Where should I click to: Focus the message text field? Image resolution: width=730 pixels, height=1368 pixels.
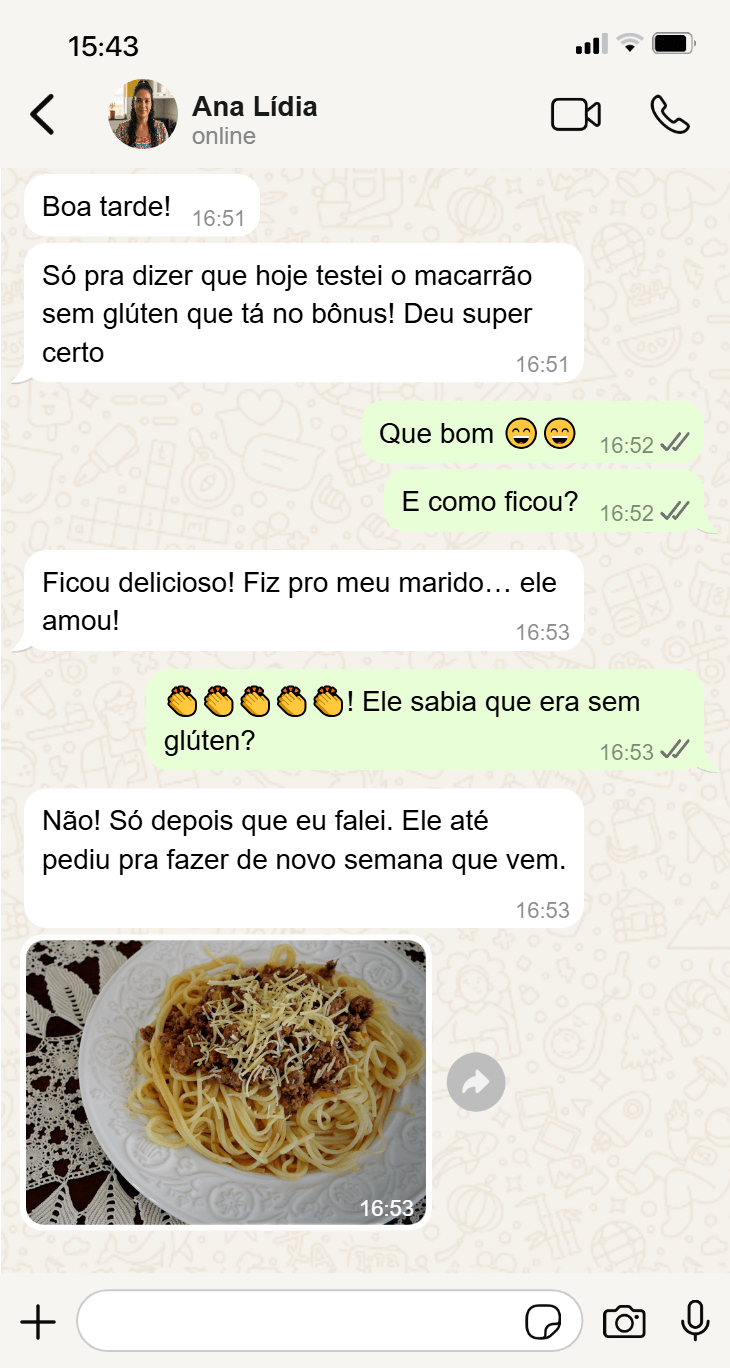(x=300, y=1322)
